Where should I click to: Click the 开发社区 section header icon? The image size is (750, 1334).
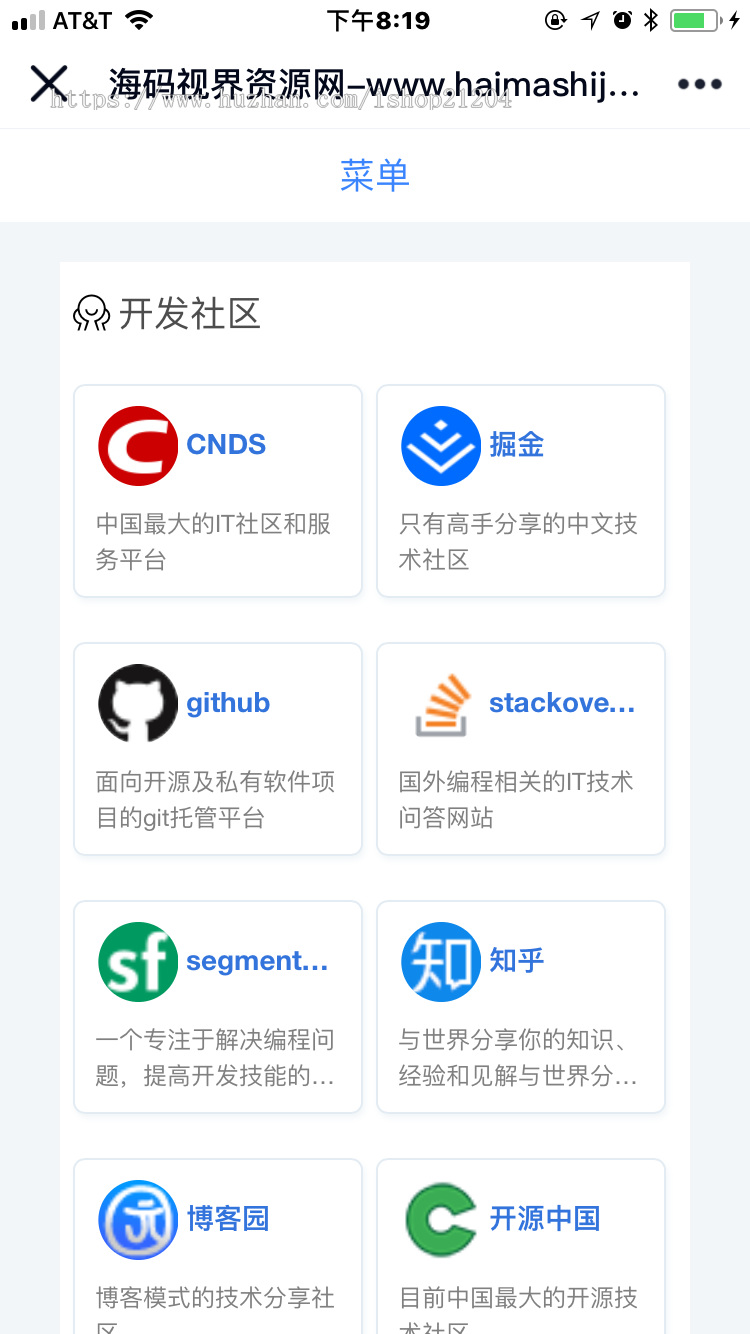(x=91, y=313)
